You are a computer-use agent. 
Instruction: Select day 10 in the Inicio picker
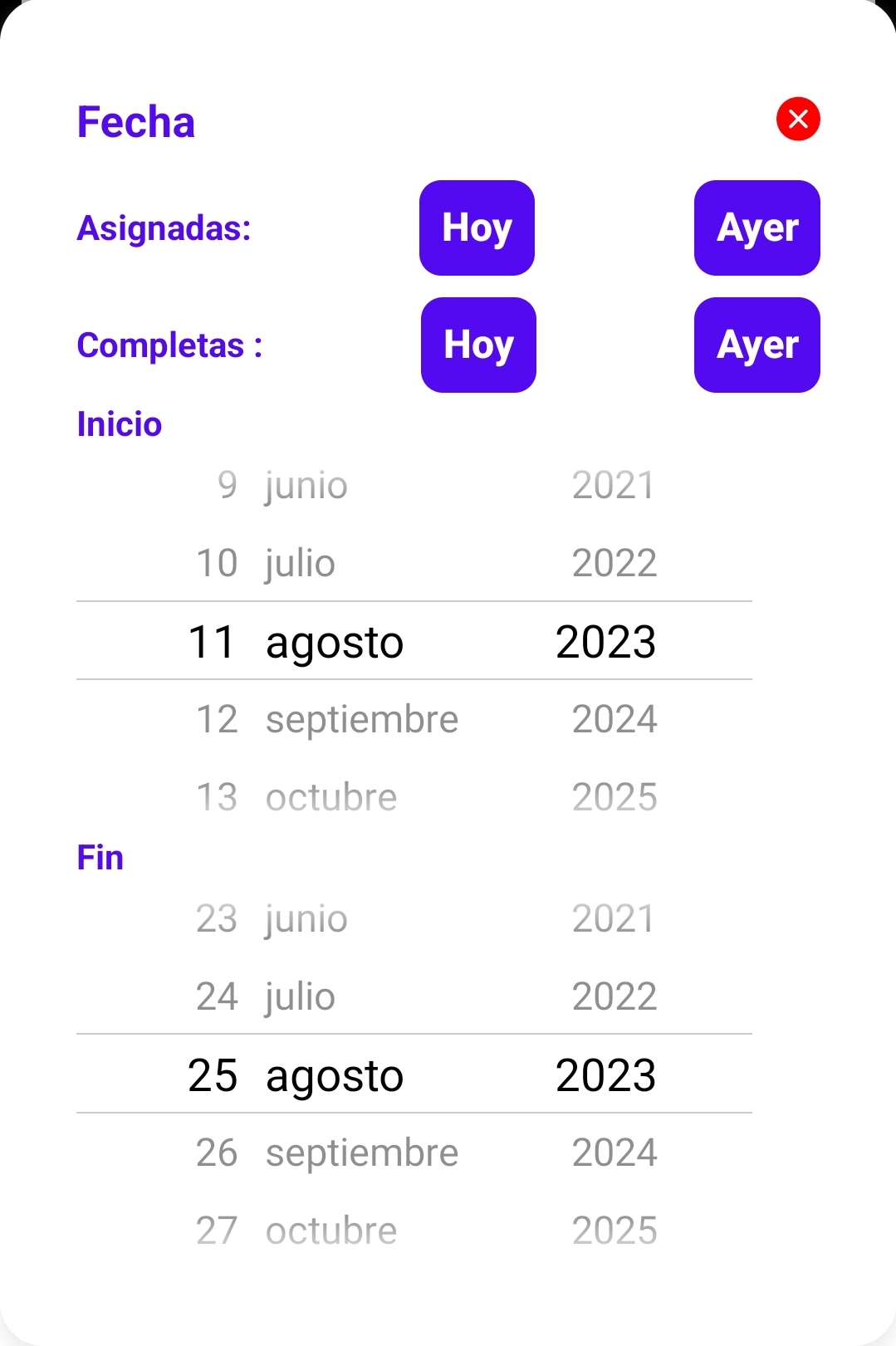(x=217, y=563)
